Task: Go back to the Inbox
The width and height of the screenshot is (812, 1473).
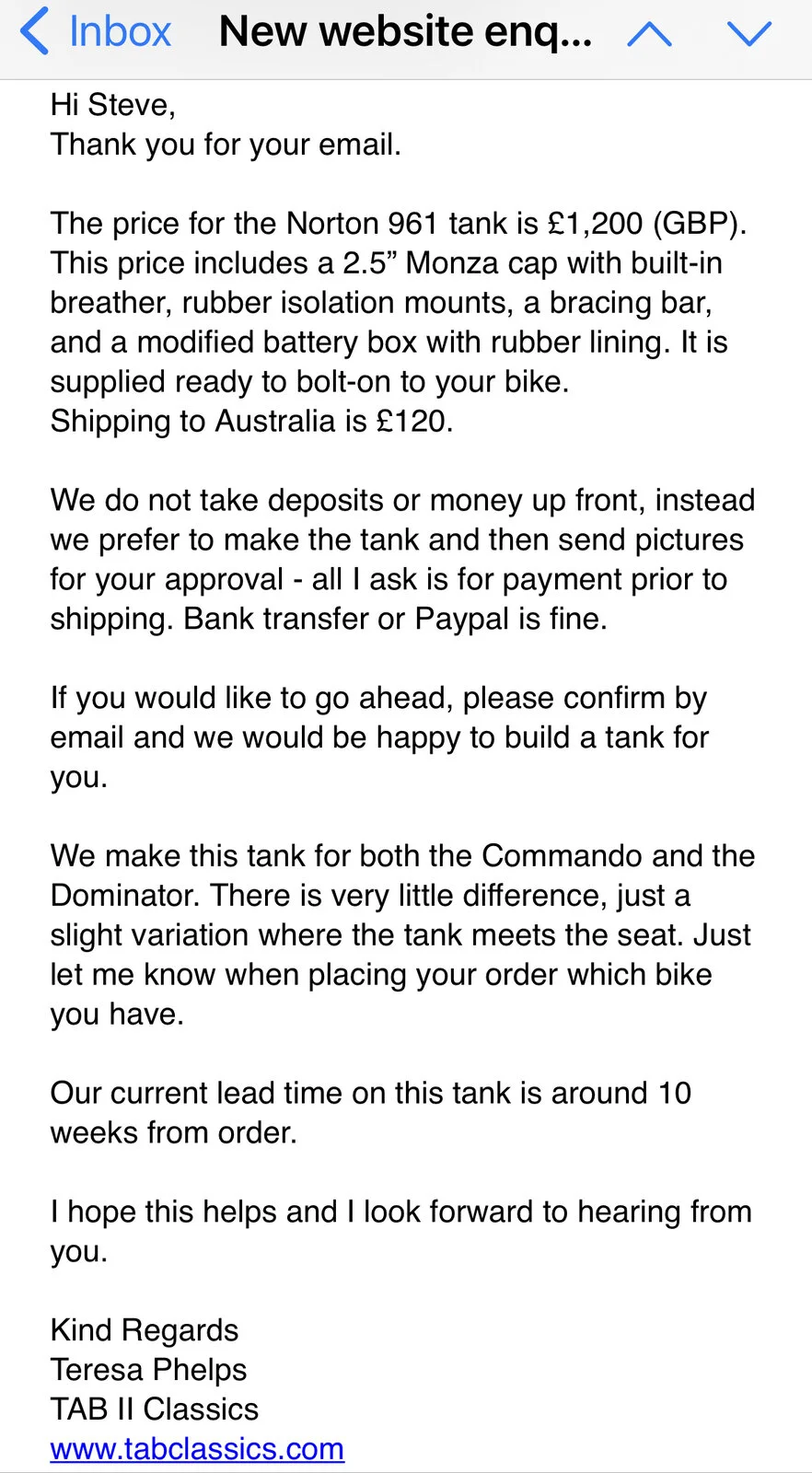Action: tap(96, 33)
